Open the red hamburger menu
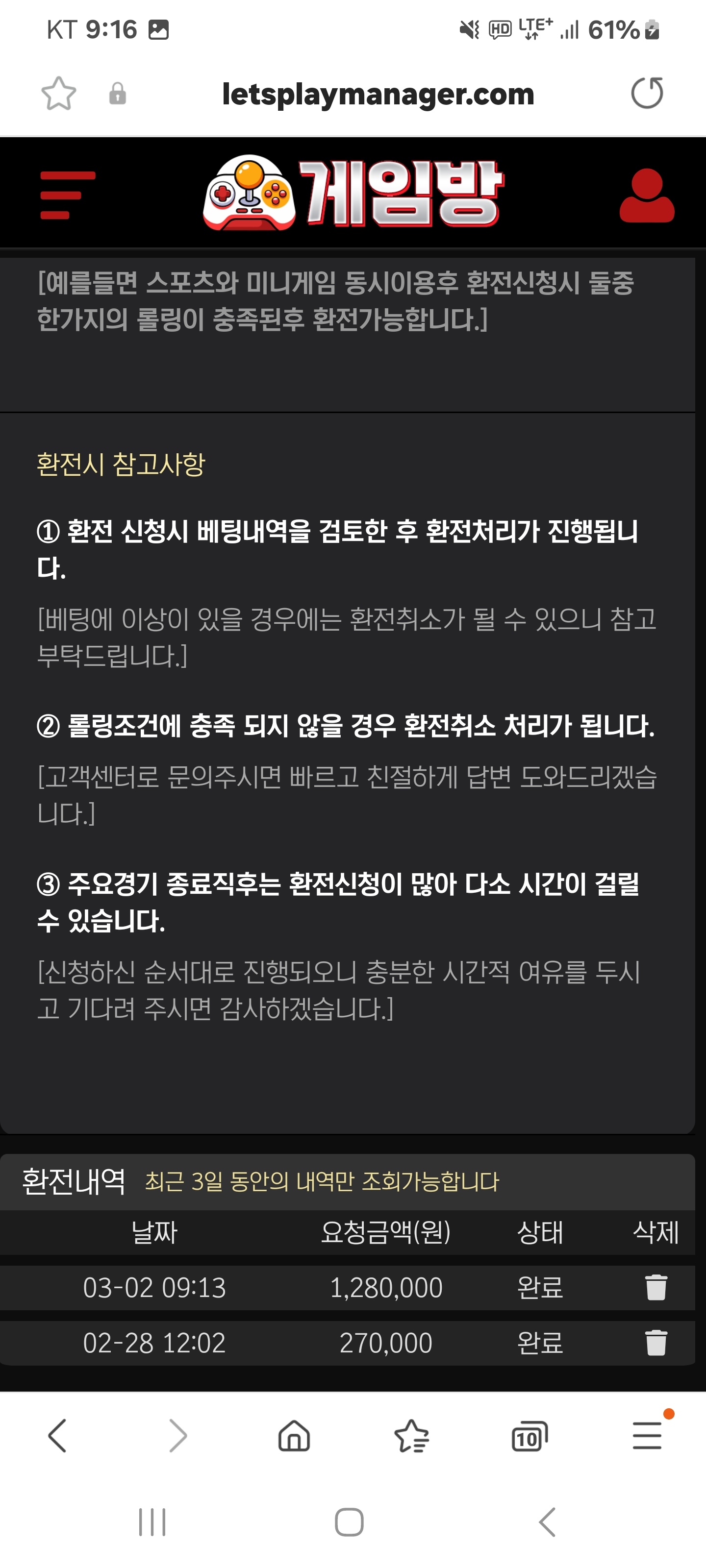Screen dimensions: 706x1568 click(x=67, y=195)
